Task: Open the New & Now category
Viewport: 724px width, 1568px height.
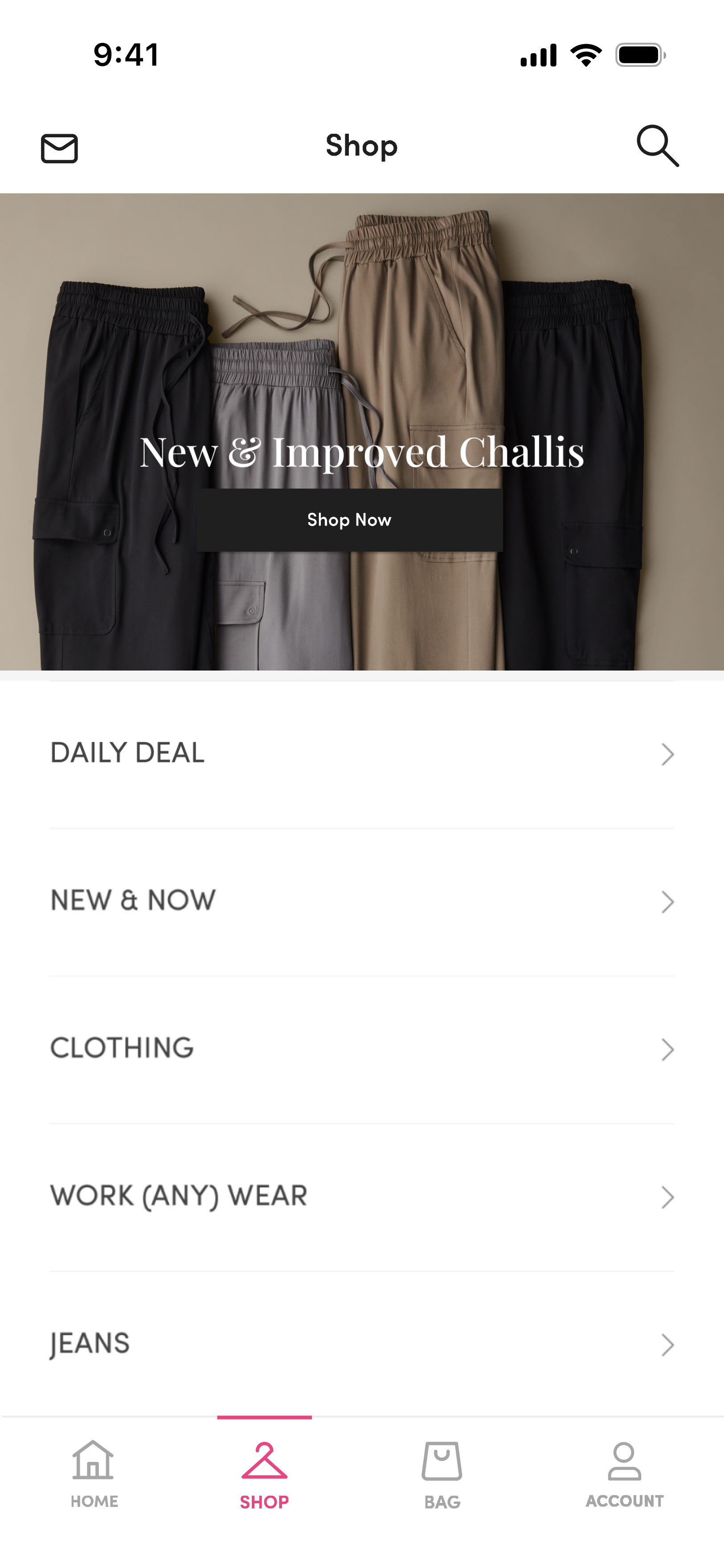Action: tap(362, 901)
